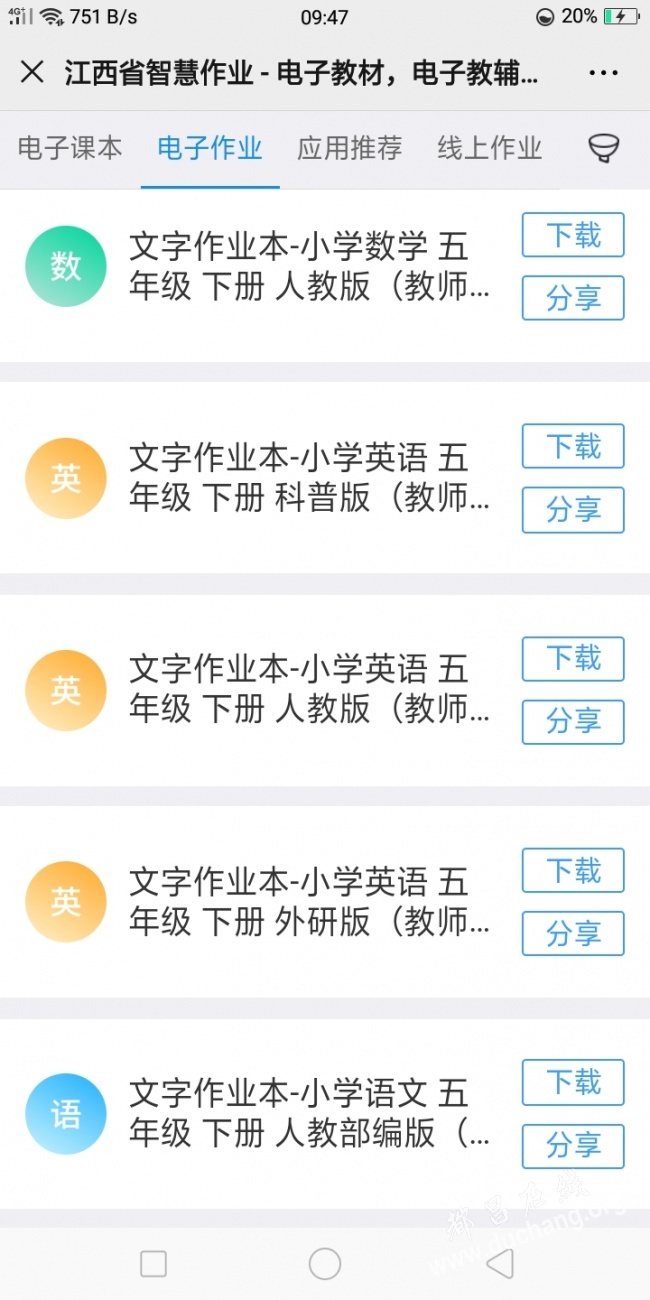Image resolution: width=650 pixels, height=1300 pixels.
Task: Share the 小学英语 科普版 workbook
Action: pos(573,510)
